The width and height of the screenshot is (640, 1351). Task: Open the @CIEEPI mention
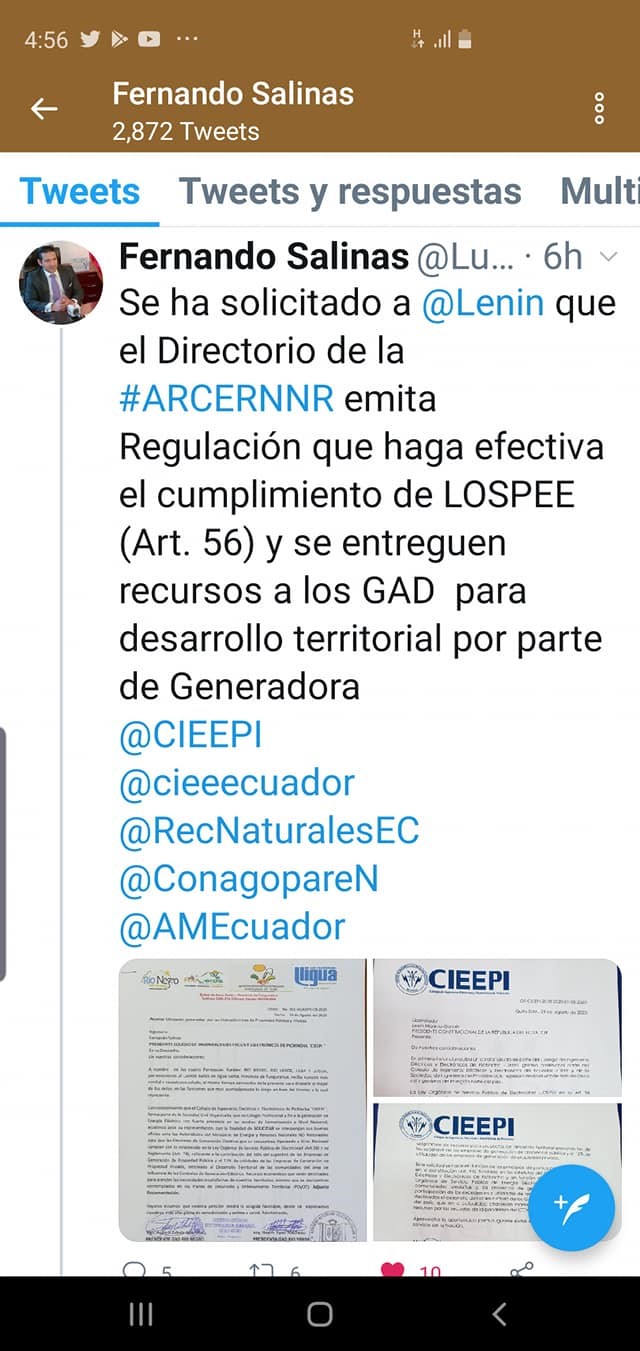tap(190, 735)
